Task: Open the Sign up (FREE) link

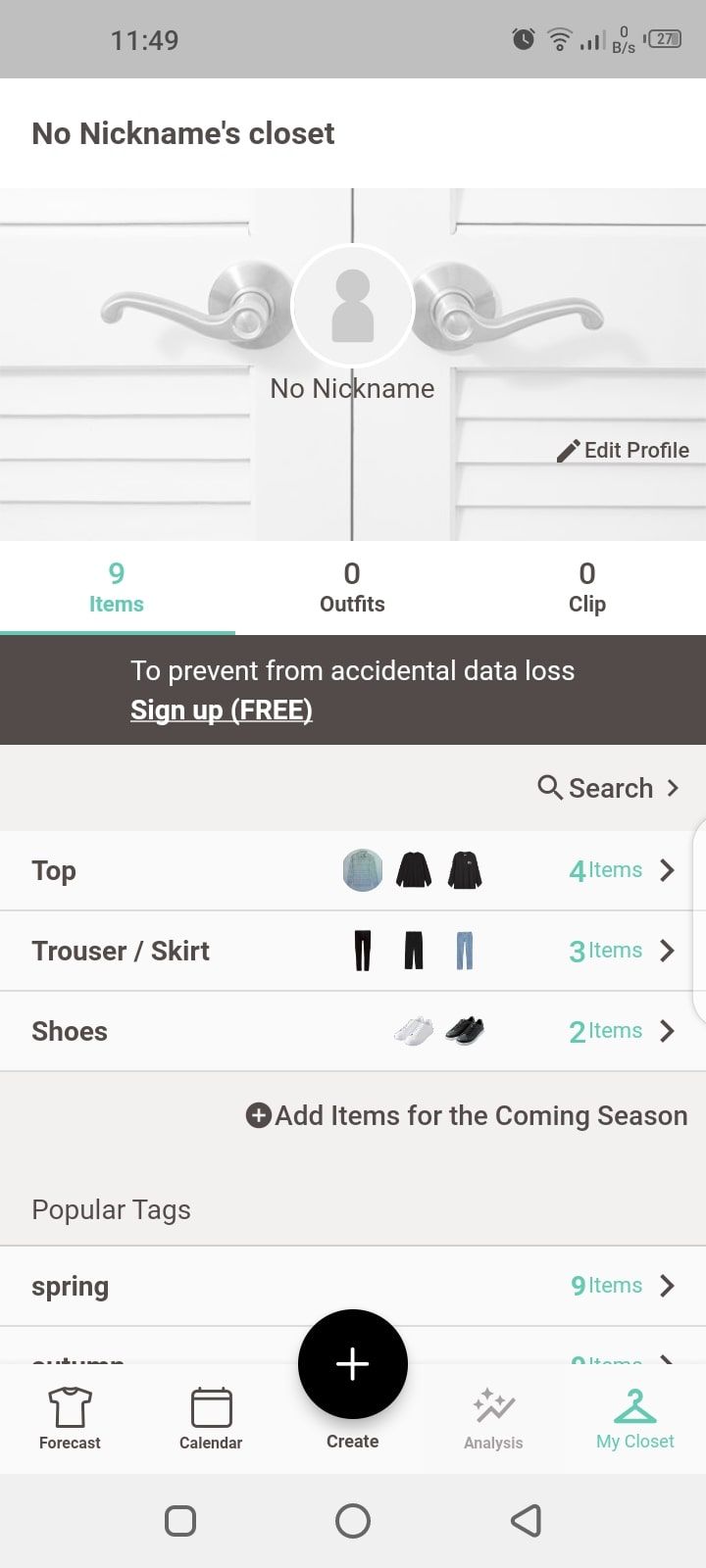Action: coord(222,709)
